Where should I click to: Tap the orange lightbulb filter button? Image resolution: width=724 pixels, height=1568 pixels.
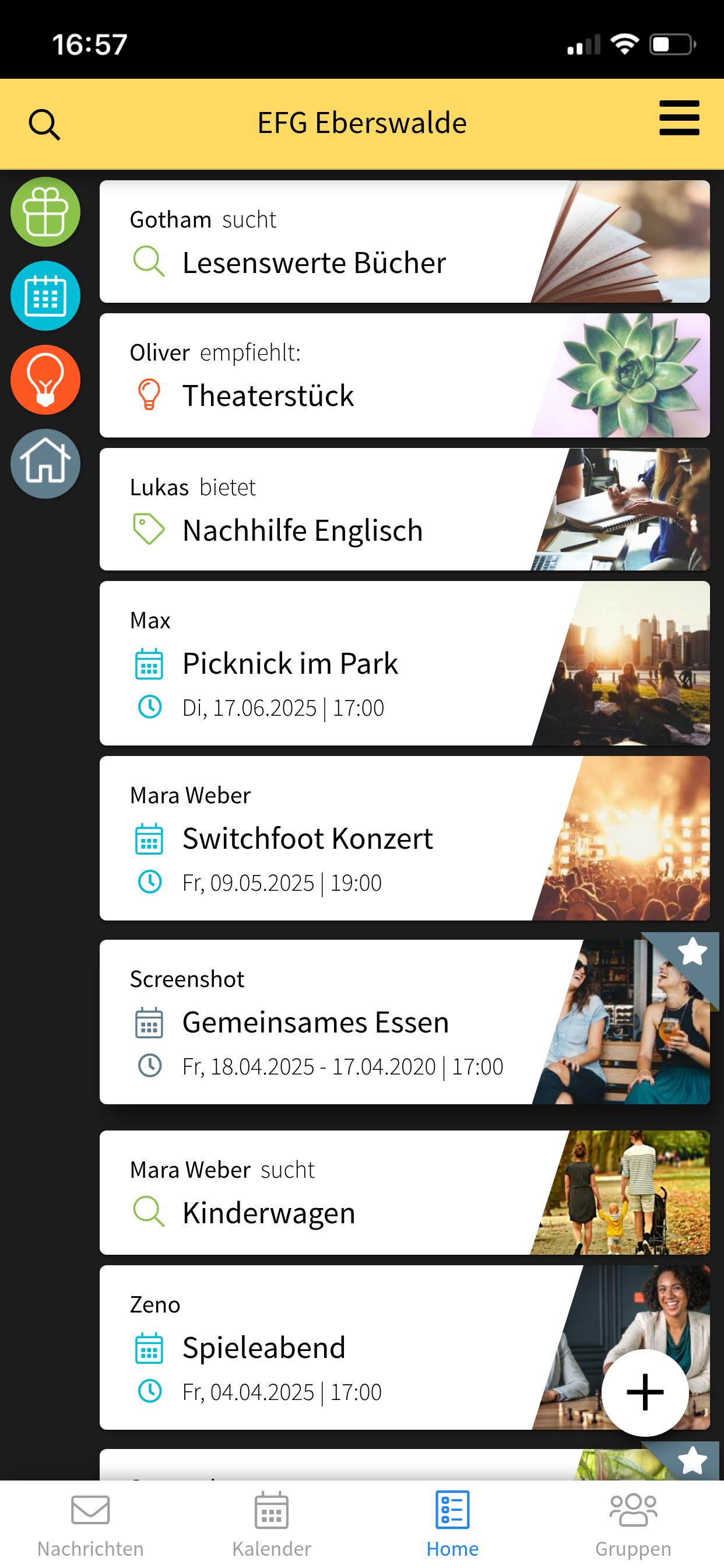pyautogui.click(x=45, y=380)
